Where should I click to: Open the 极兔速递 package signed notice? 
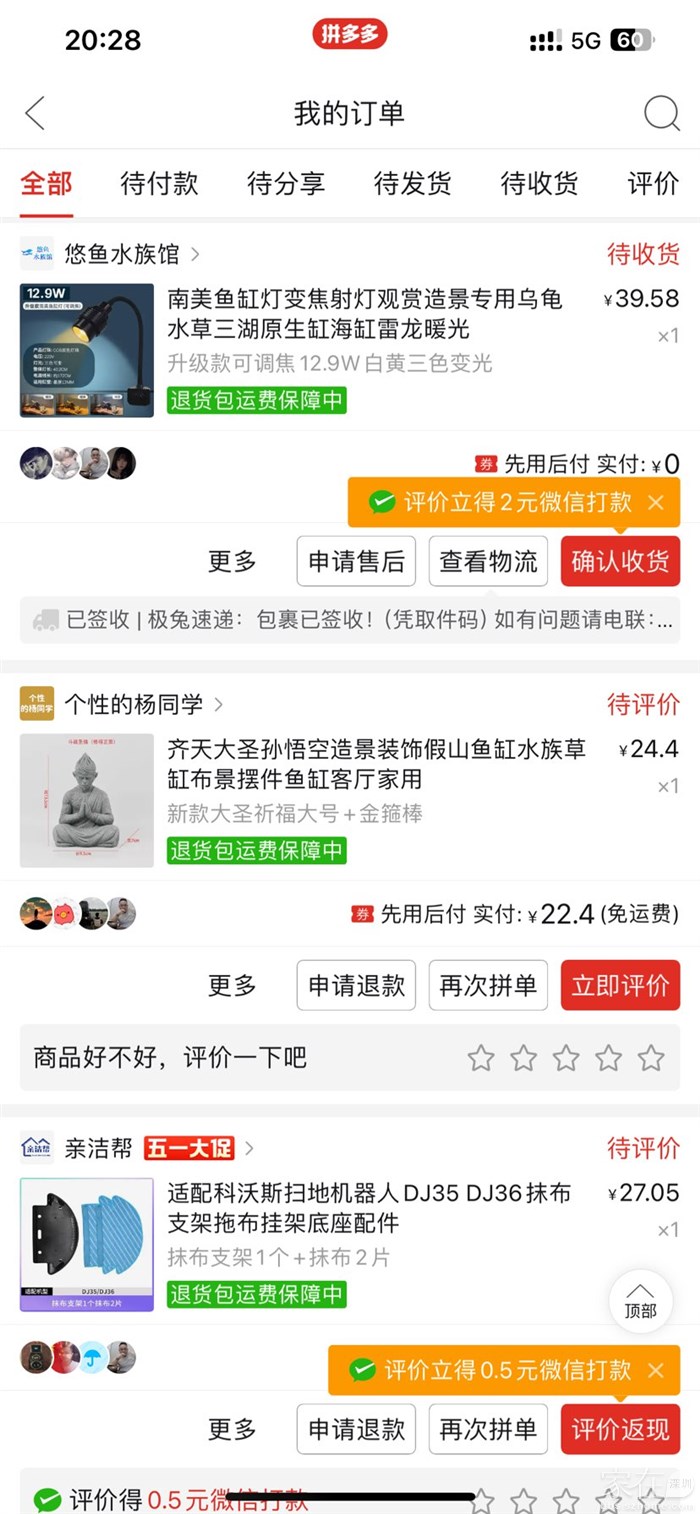[350, 620]
